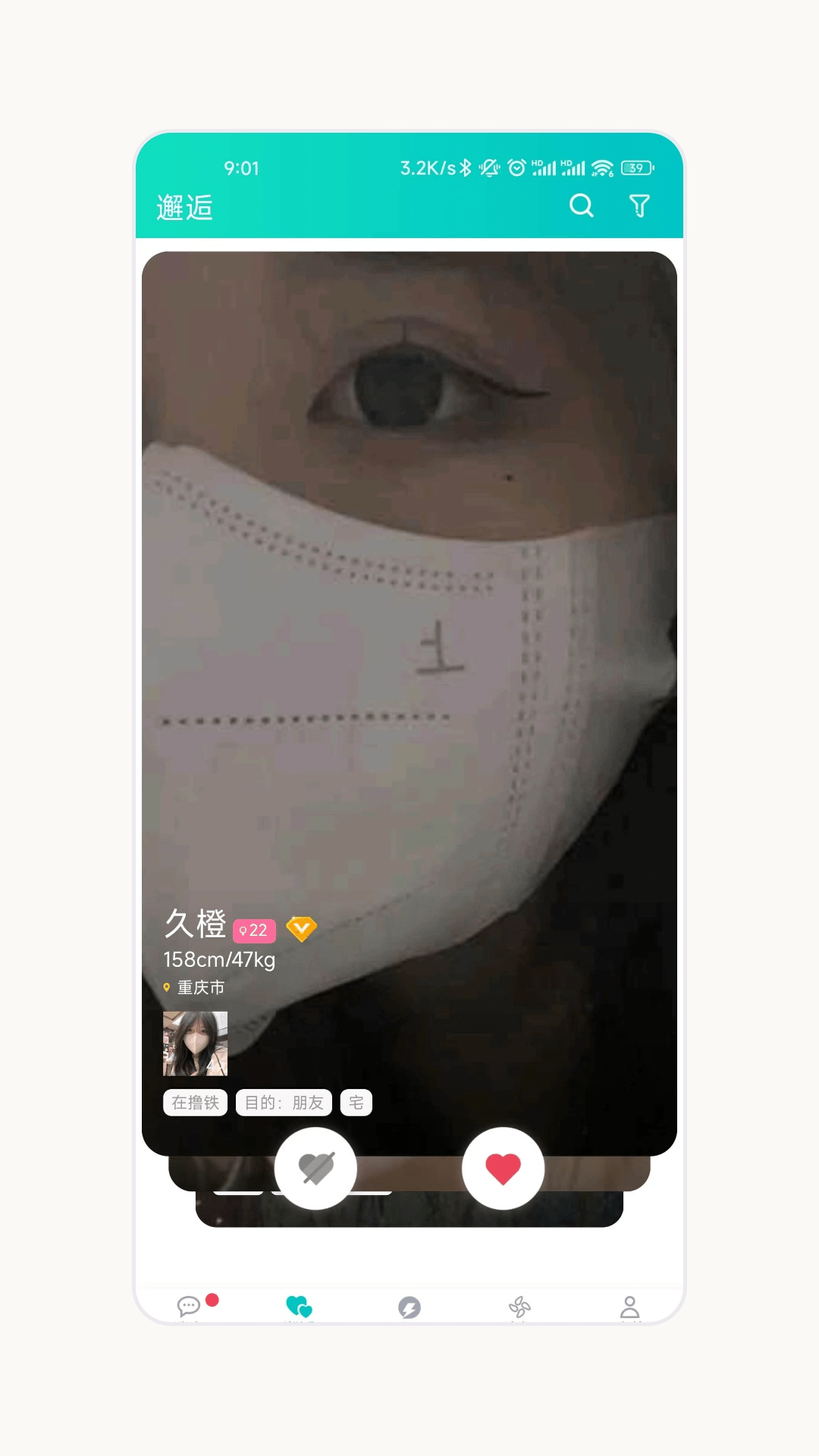The height and width of the screenshot is (1456, 819).
Task: Tap the 宅 tag chip
Action: pyautogui.click(x=356, y=1102)
